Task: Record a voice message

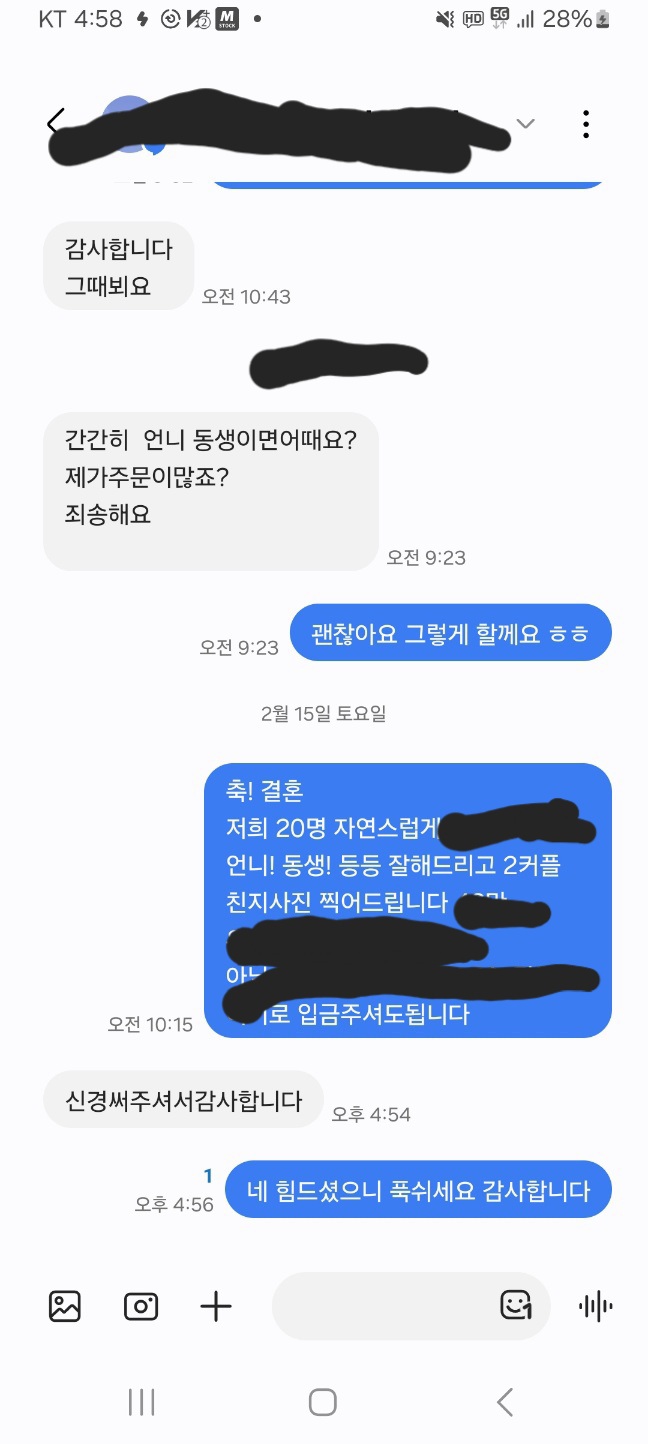Action: point(596,1306)
